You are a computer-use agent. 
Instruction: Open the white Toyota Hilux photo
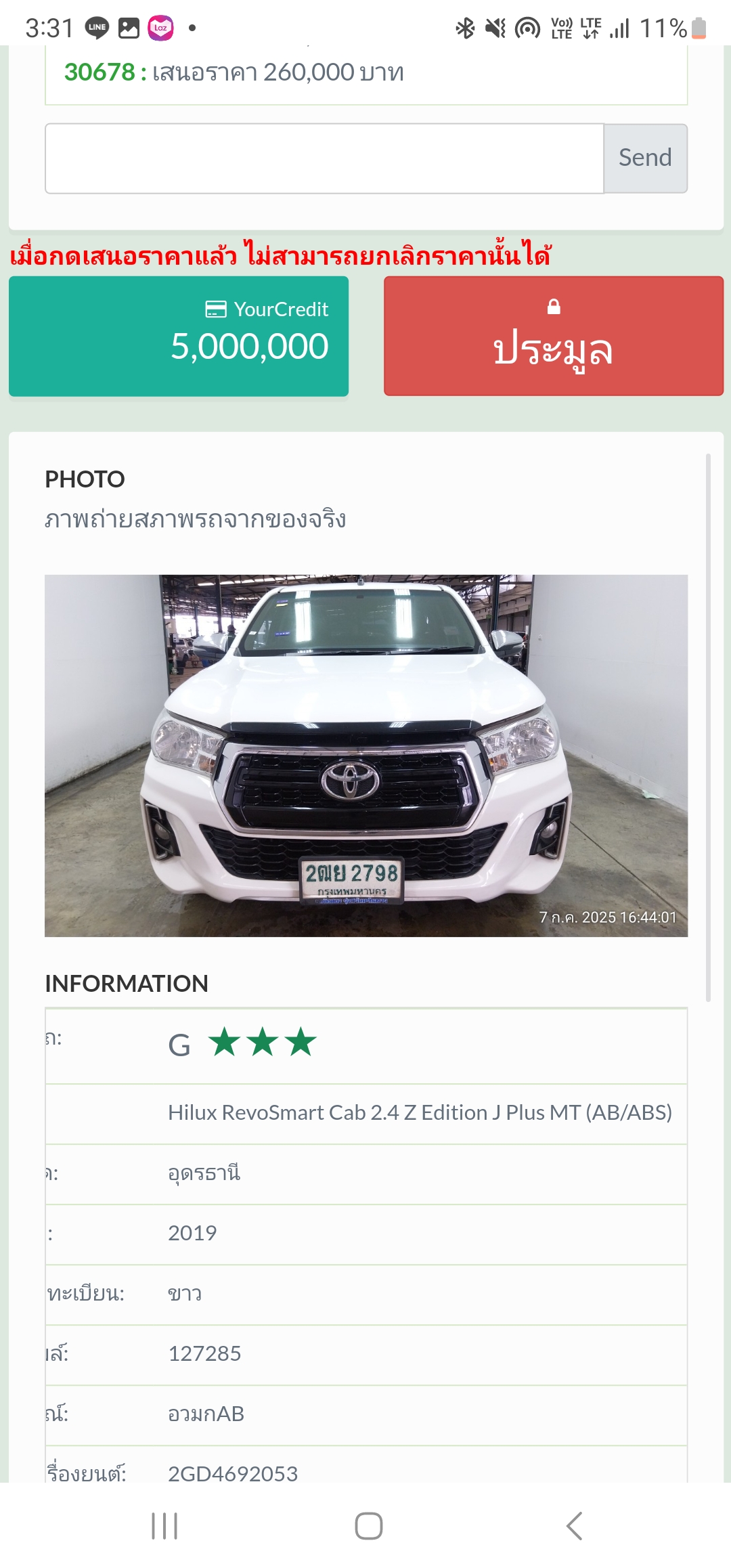pyautogui.click(x=365, y=755)
